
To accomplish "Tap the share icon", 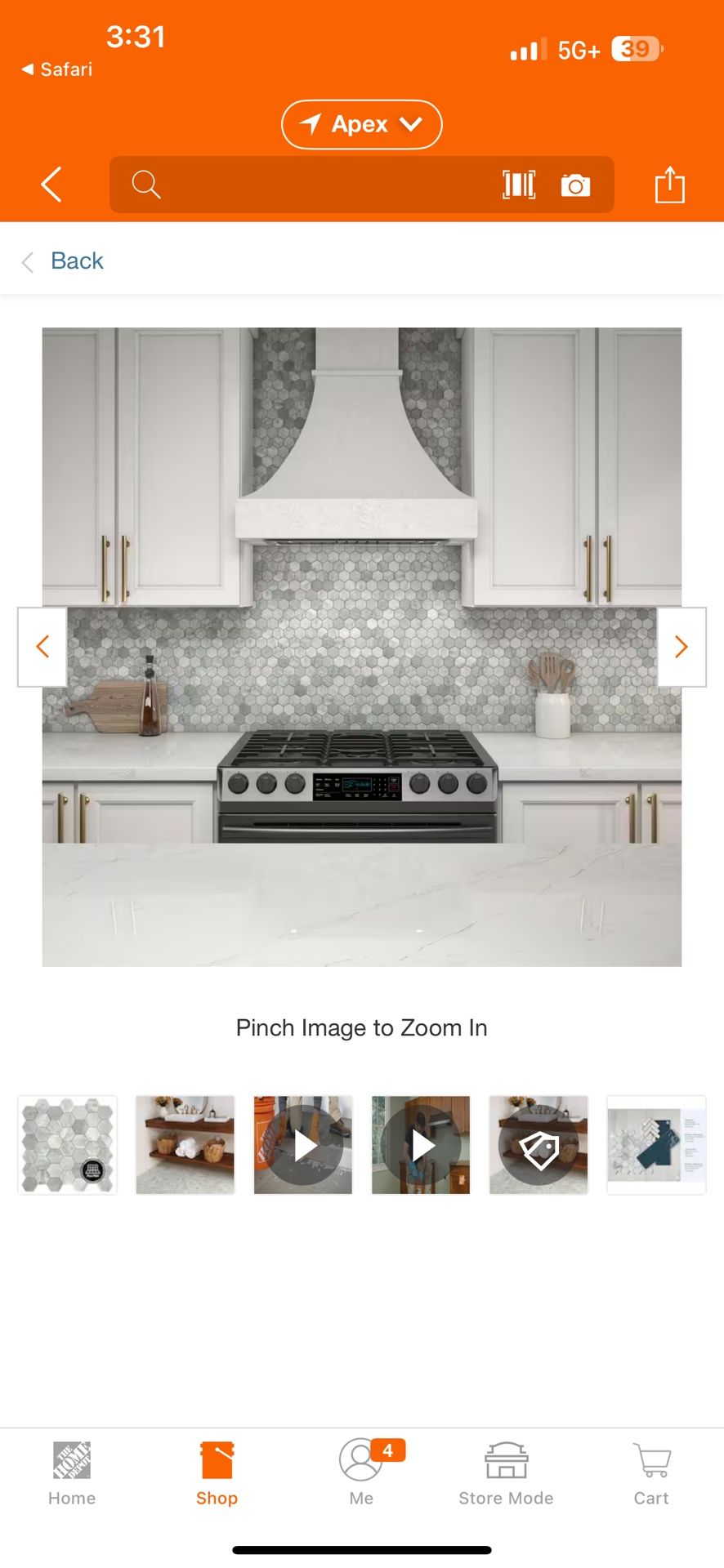I will click(670, 185).
